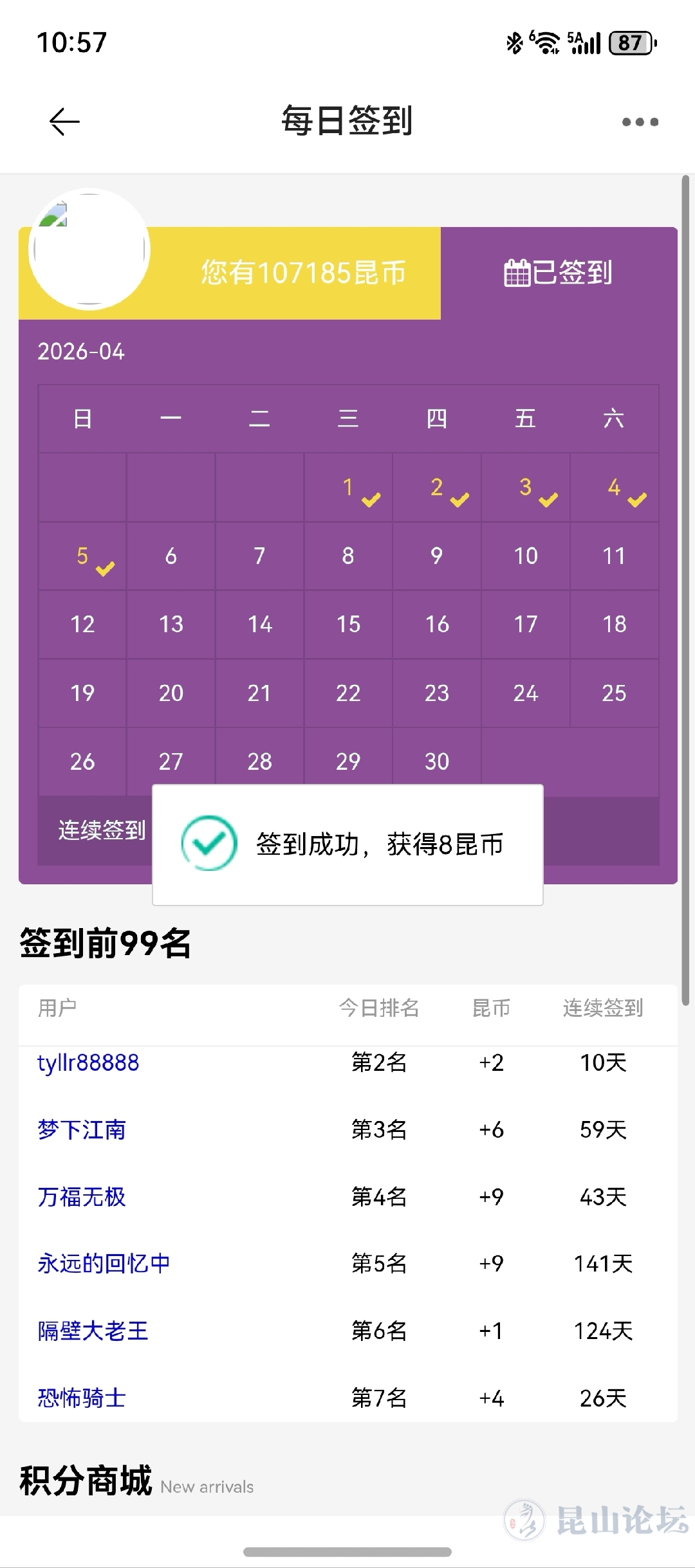Open the profile avatar picture

pyautogui.click(x=89, y=248)
